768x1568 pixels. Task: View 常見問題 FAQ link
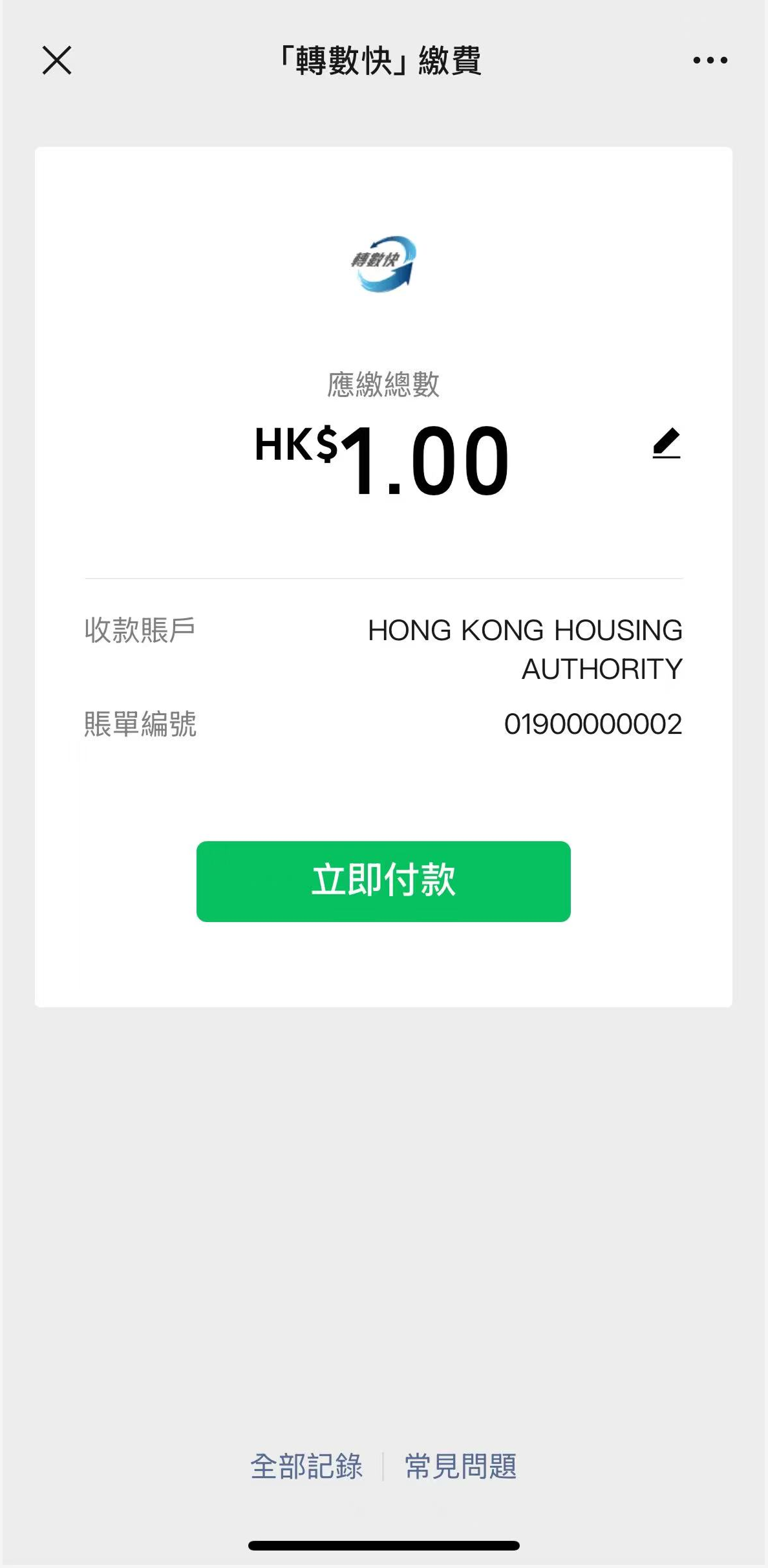click(x=460, y=1466)
